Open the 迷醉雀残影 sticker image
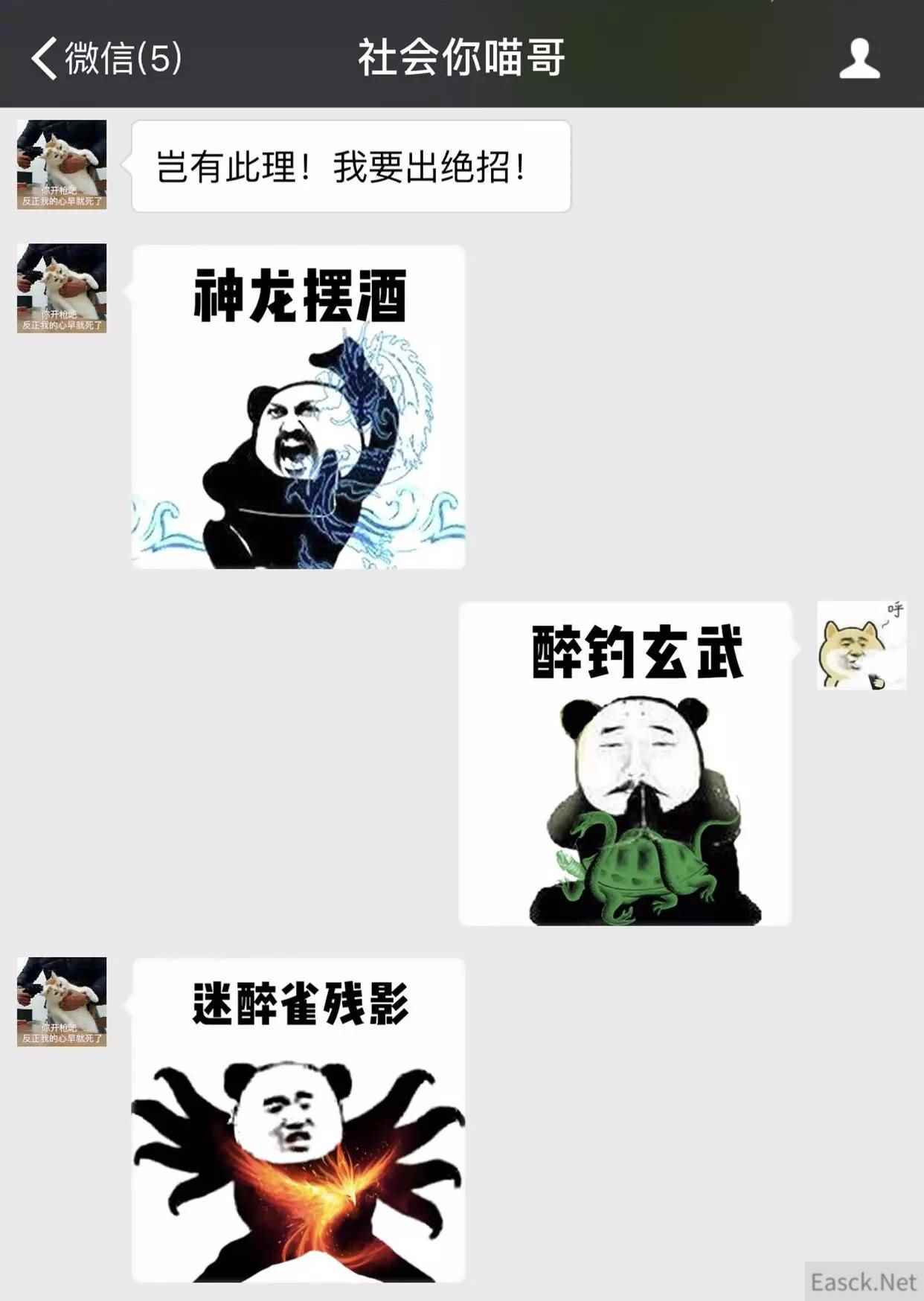The image size is (924, 1301). pos(298,1119)
